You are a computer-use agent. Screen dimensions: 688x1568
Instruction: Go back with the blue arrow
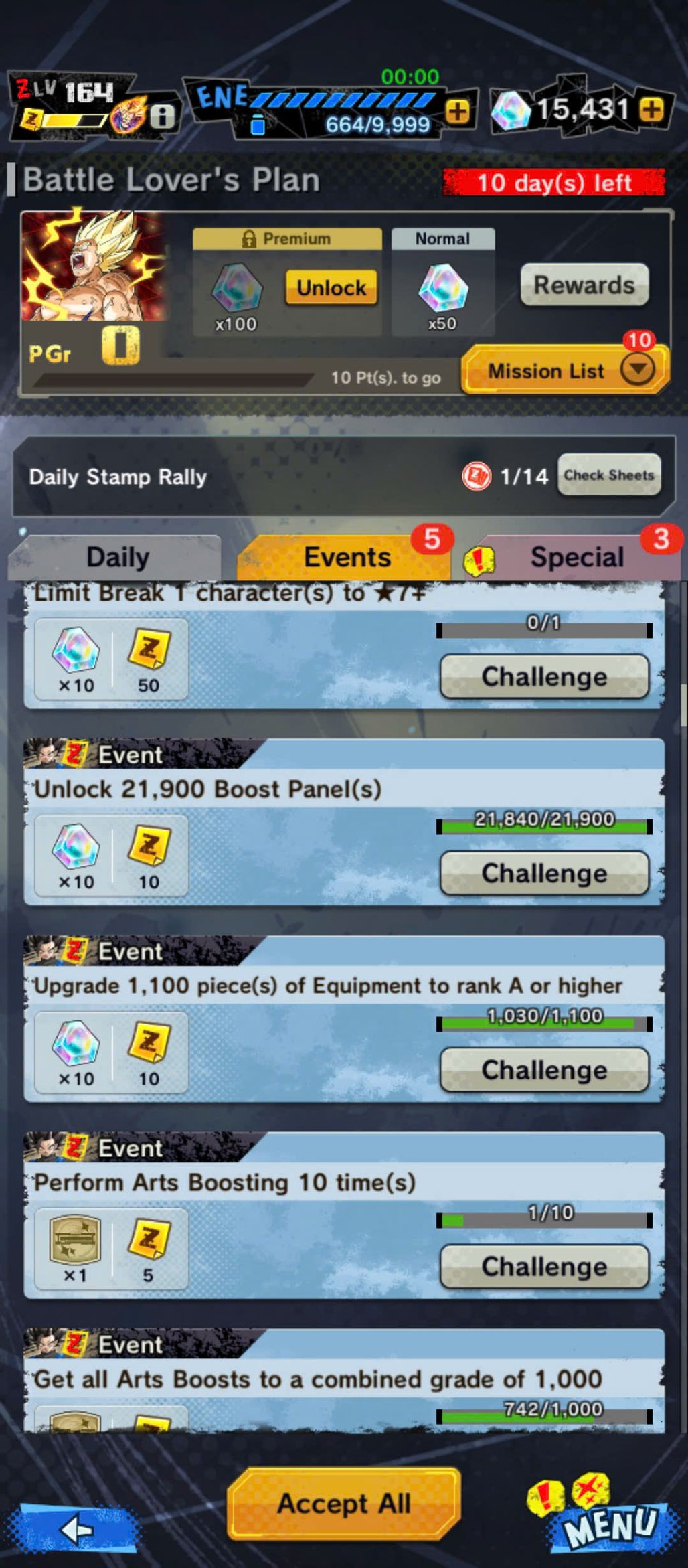pyautogui.click(x=78, y=1528)
